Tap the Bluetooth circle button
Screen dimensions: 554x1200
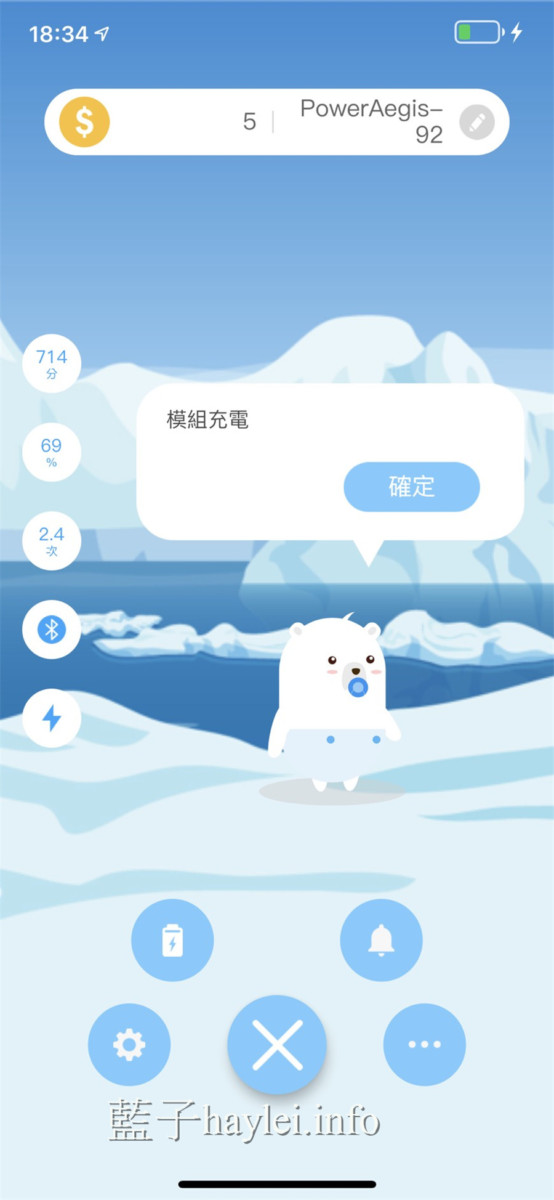[x=52, y=629]
